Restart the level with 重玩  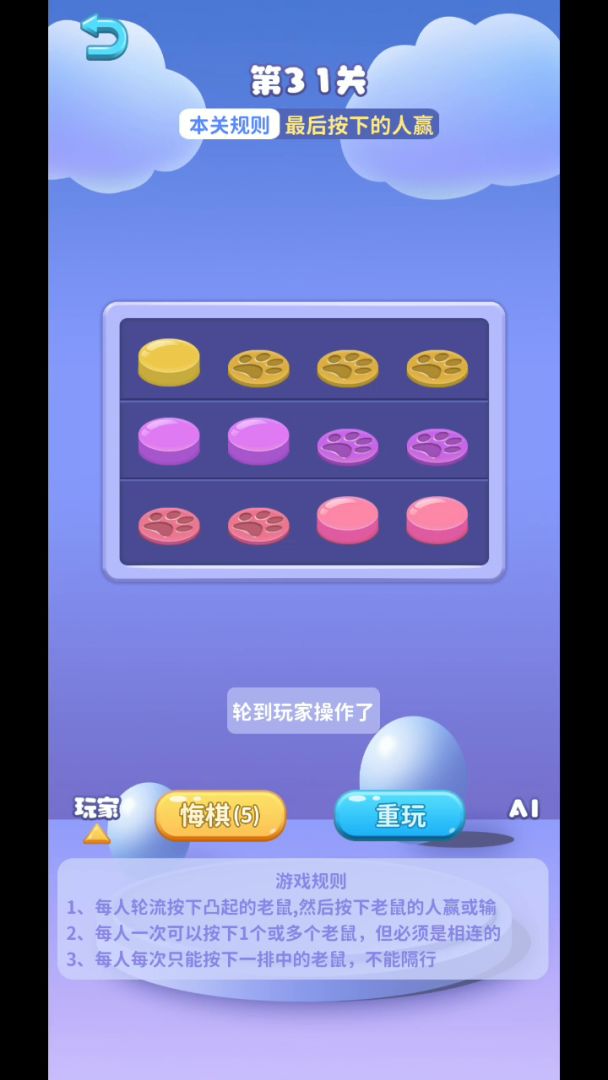point(399,815)
